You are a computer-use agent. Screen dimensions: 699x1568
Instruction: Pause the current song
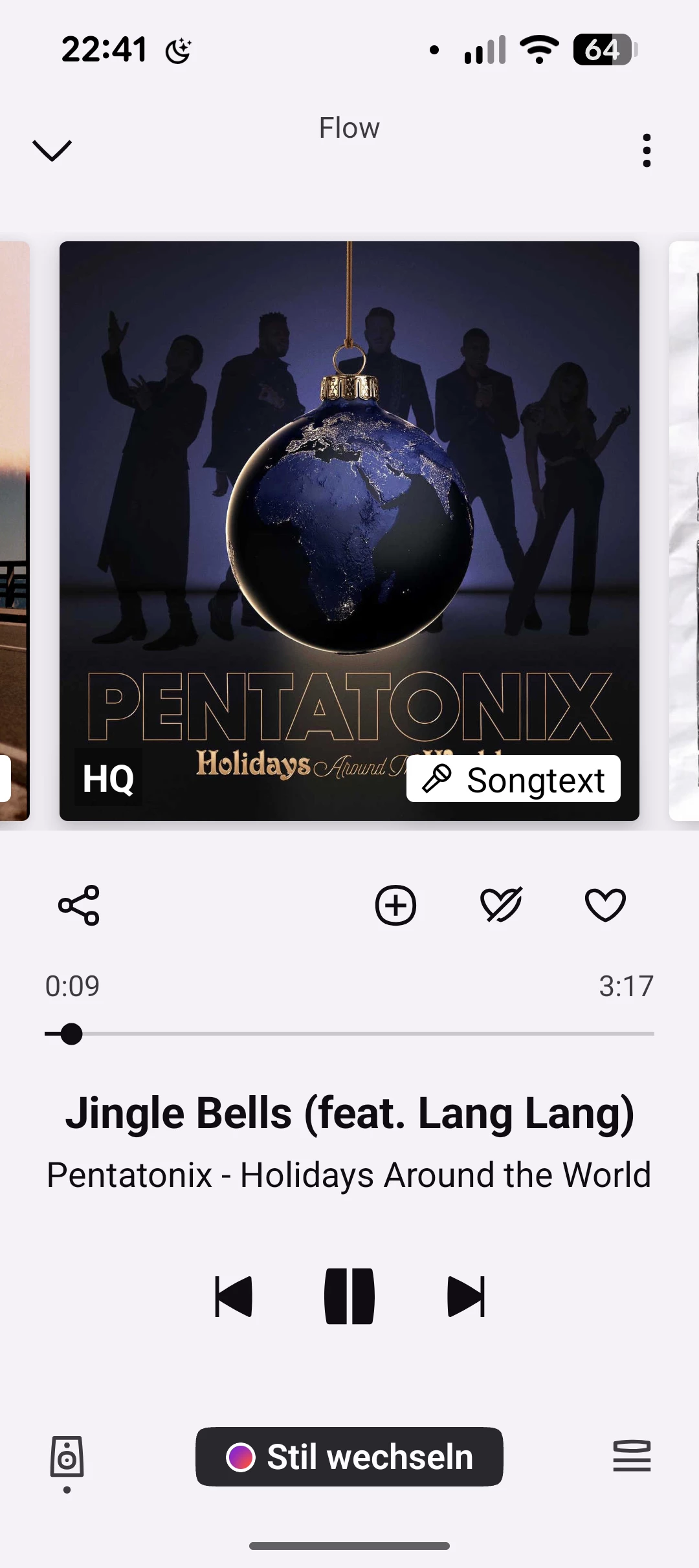coord(349,1296)
